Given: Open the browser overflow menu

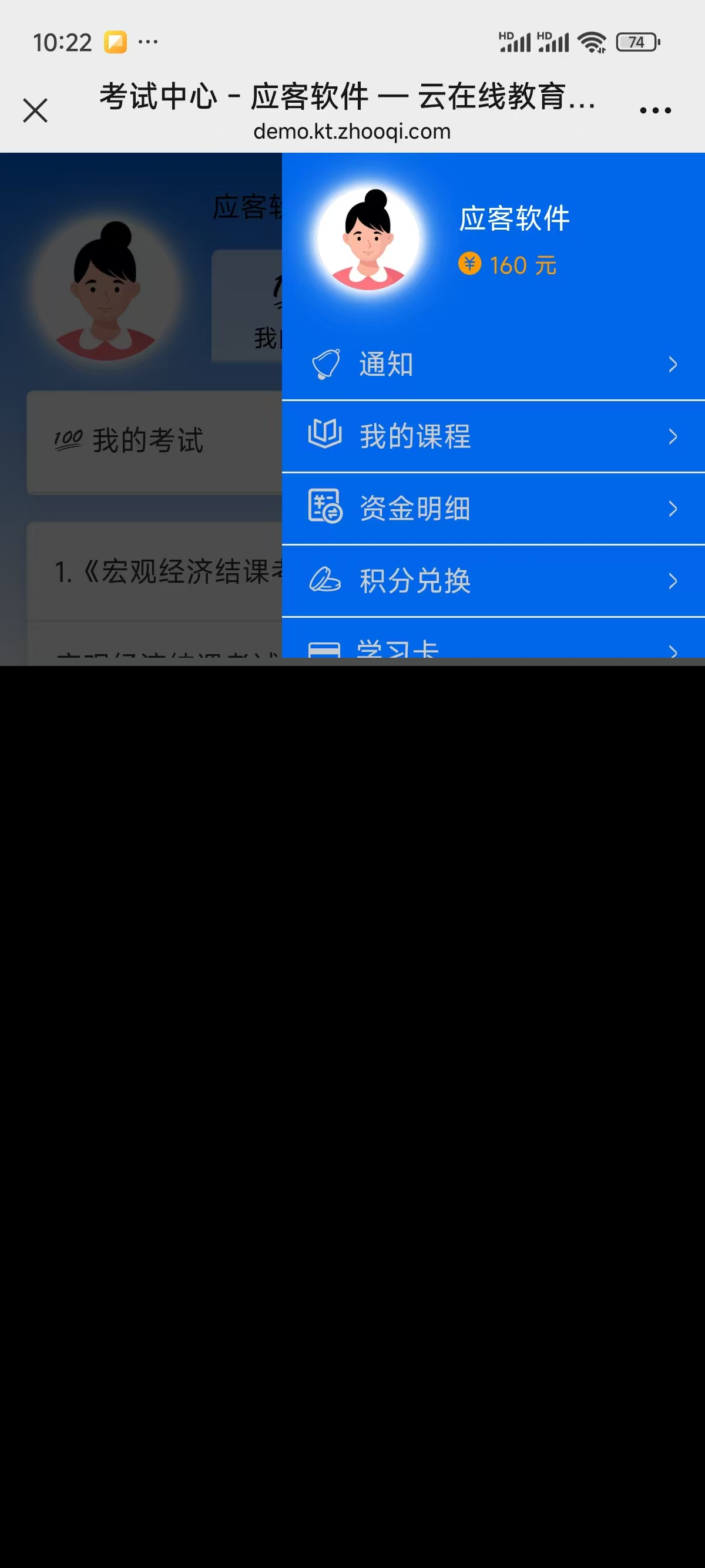Looking at the screenshot, I should [x=655, y=111].
